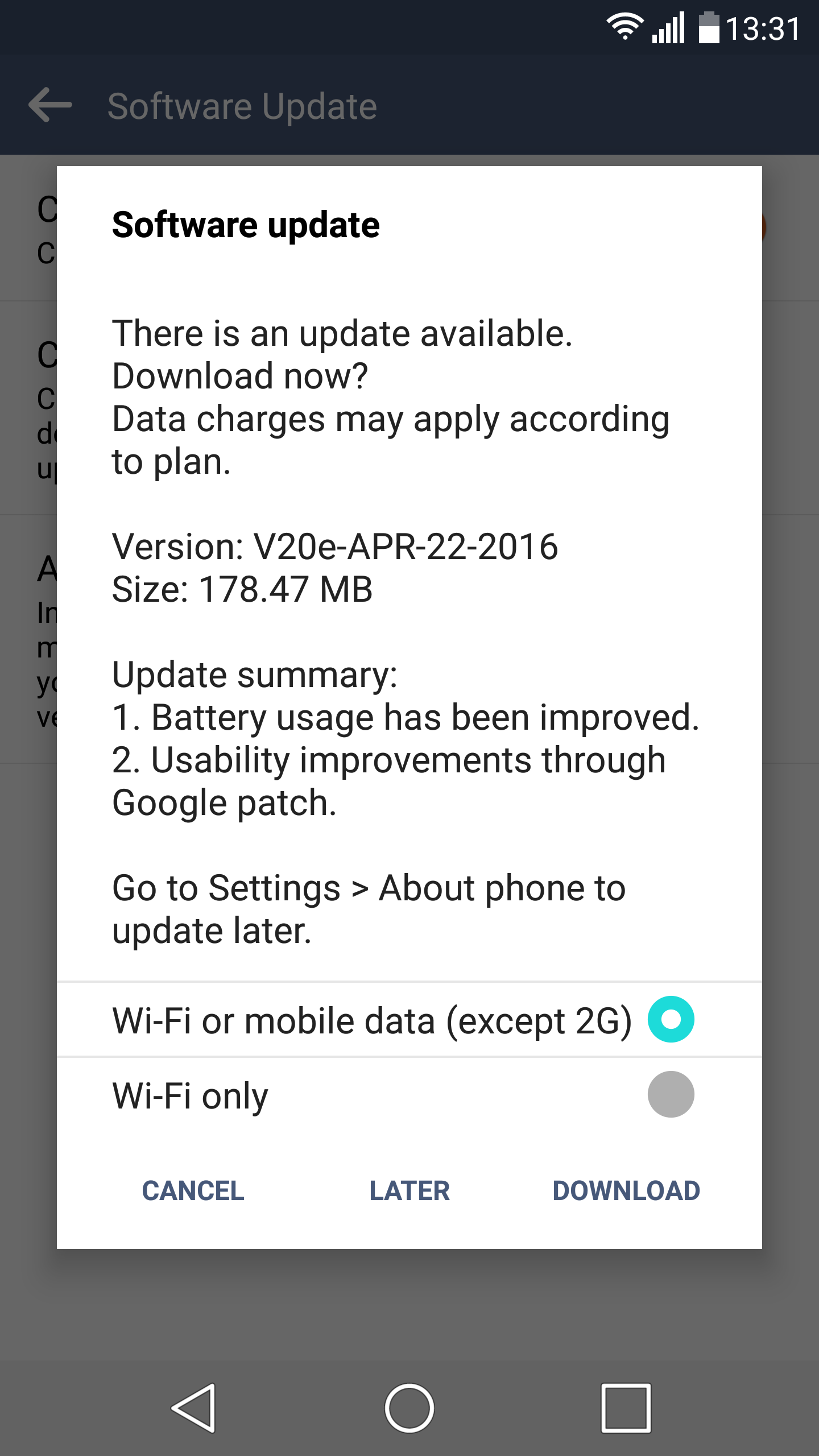This screenshot has width=819, height=1456.
Task: Download the V20e software update
Action: click(626, 1191)
